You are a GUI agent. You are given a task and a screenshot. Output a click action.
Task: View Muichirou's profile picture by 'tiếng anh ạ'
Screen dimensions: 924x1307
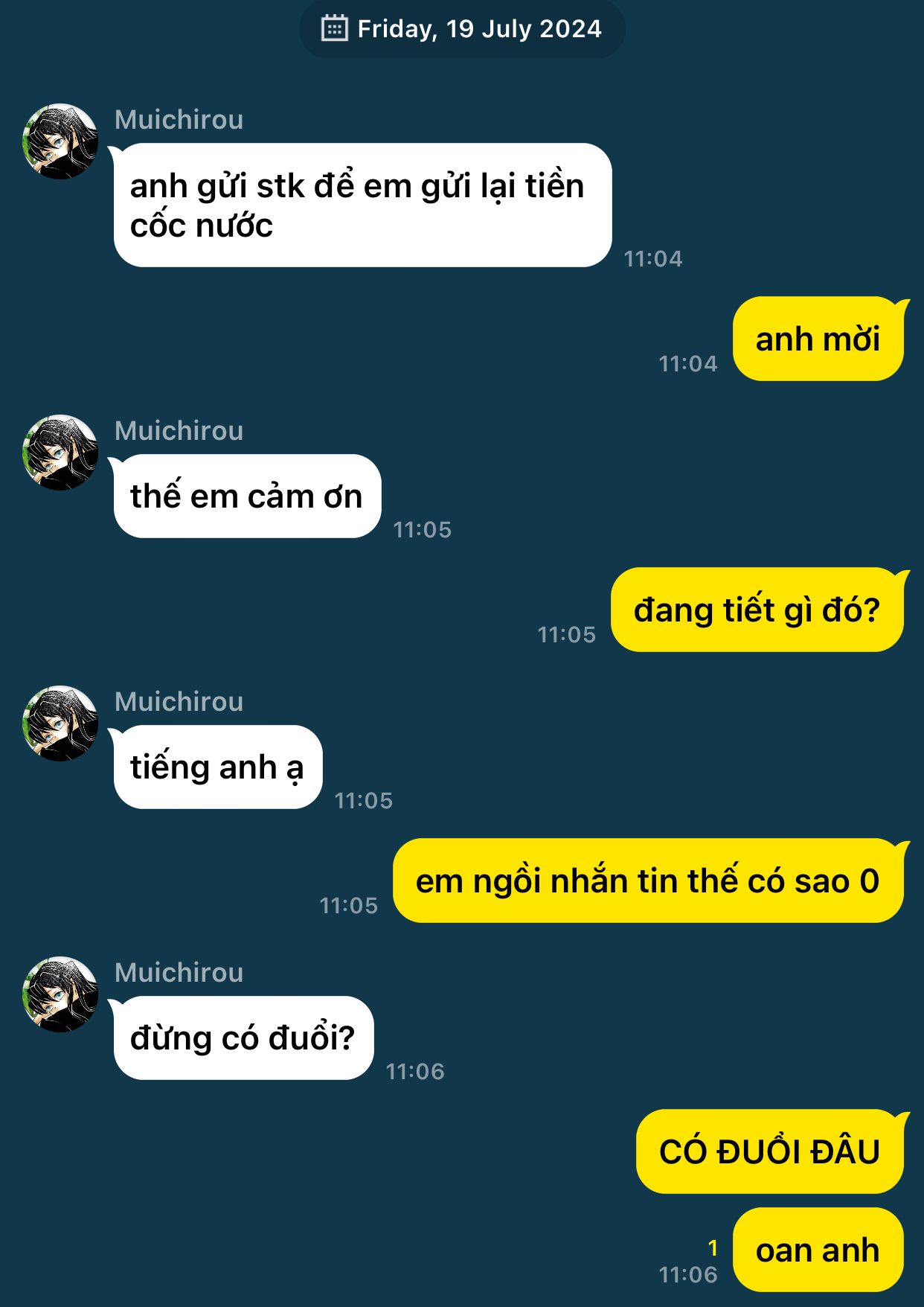pos(60,723)
